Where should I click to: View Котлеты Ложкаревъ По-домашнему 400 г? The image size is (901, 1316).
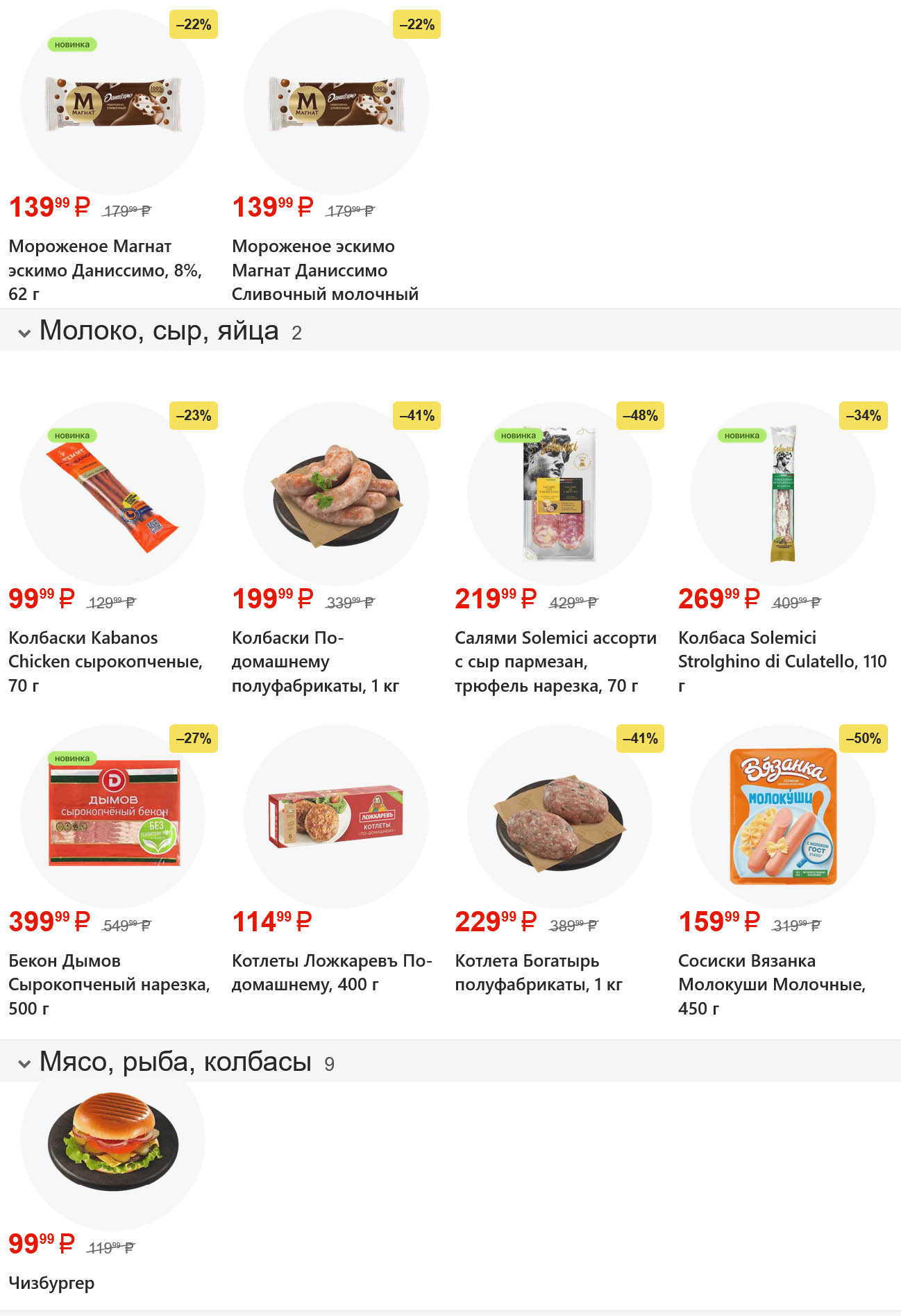(336, 816)
